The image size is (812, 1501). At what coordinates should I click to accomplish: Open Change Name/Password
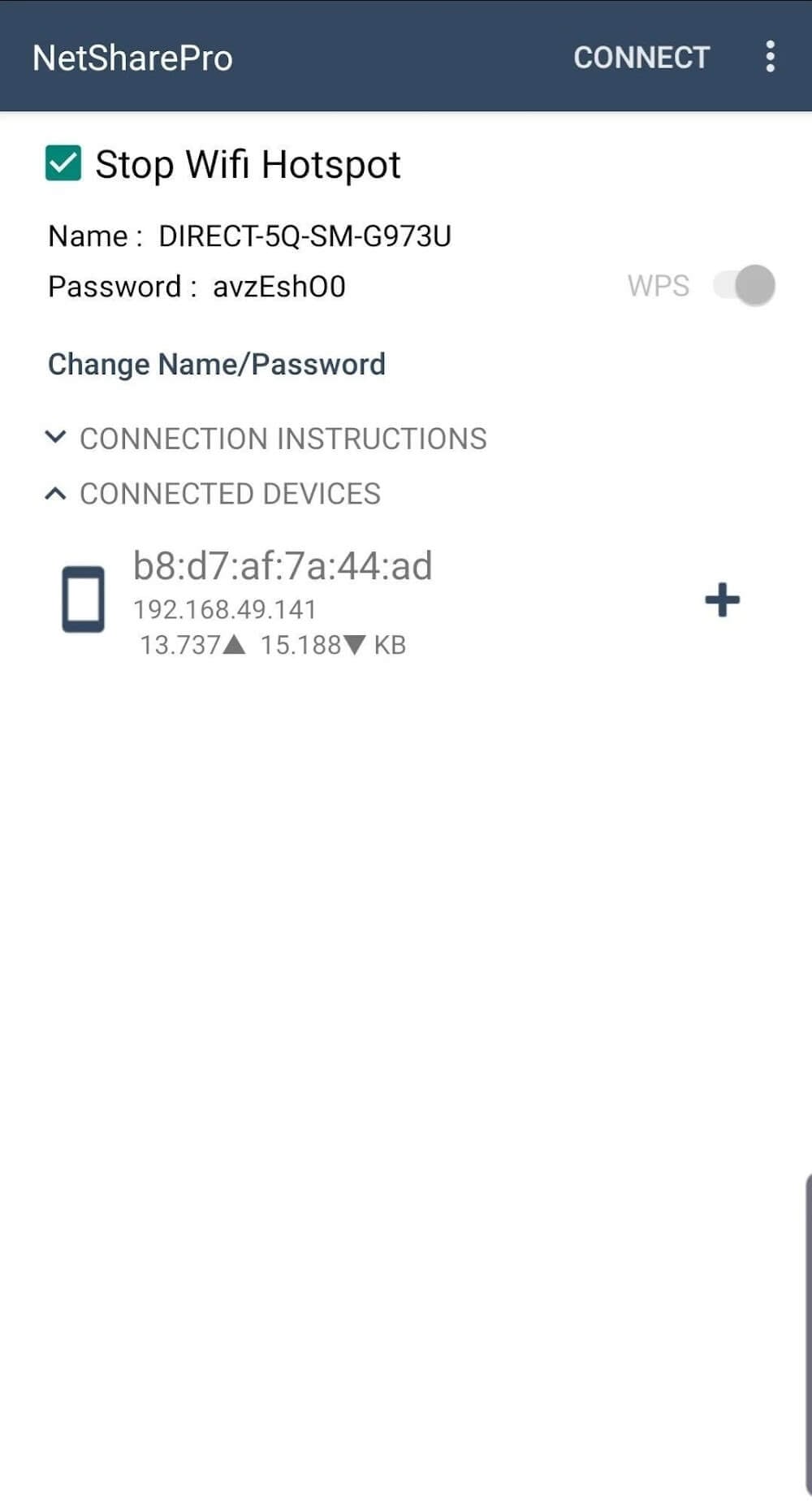pos(217,365)
